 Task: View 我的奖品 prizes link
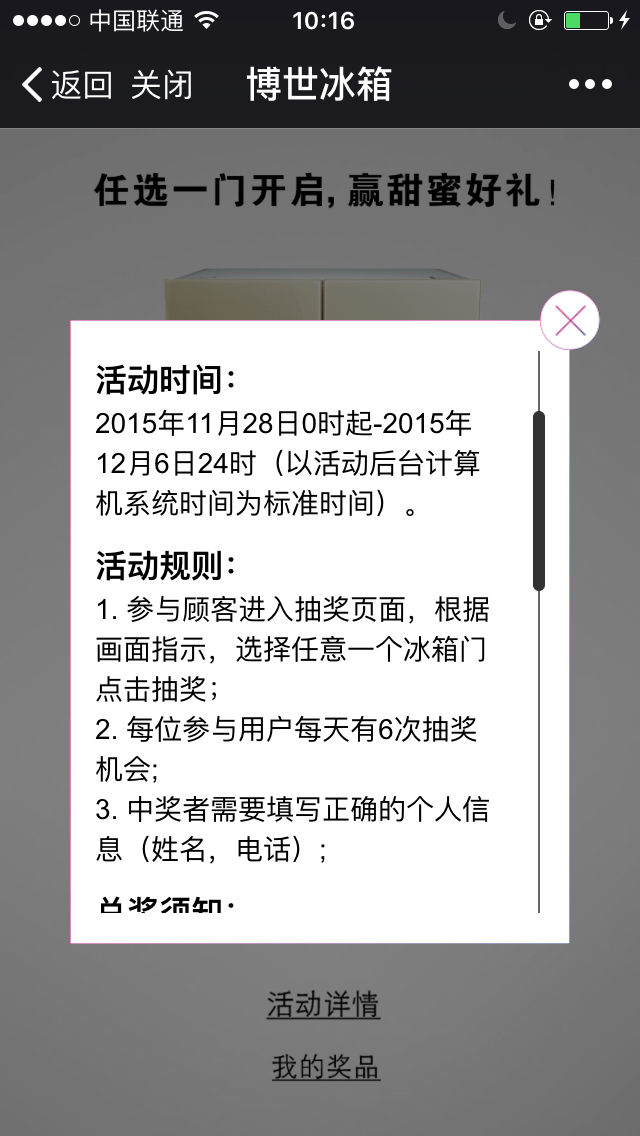325,1067
